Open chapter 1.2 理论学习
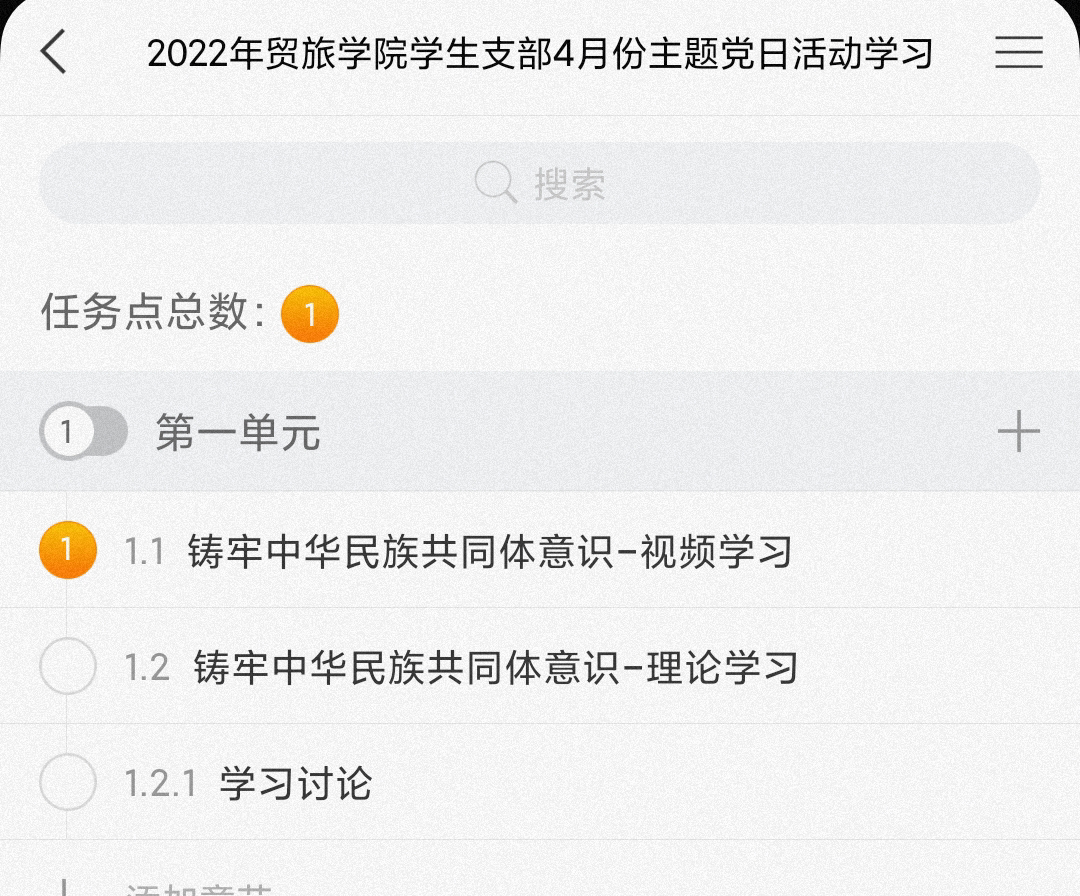 pyautogui.click(x=495, y=667)
